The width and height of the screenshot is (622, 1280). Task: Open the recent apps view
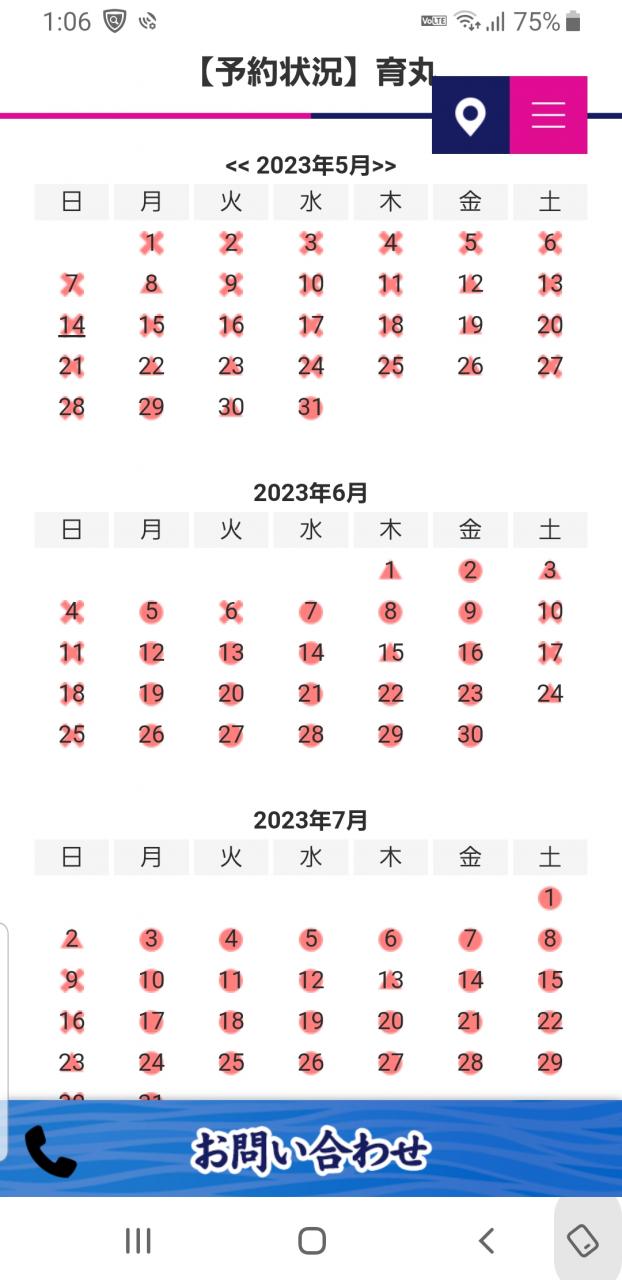coord(138,1241)
